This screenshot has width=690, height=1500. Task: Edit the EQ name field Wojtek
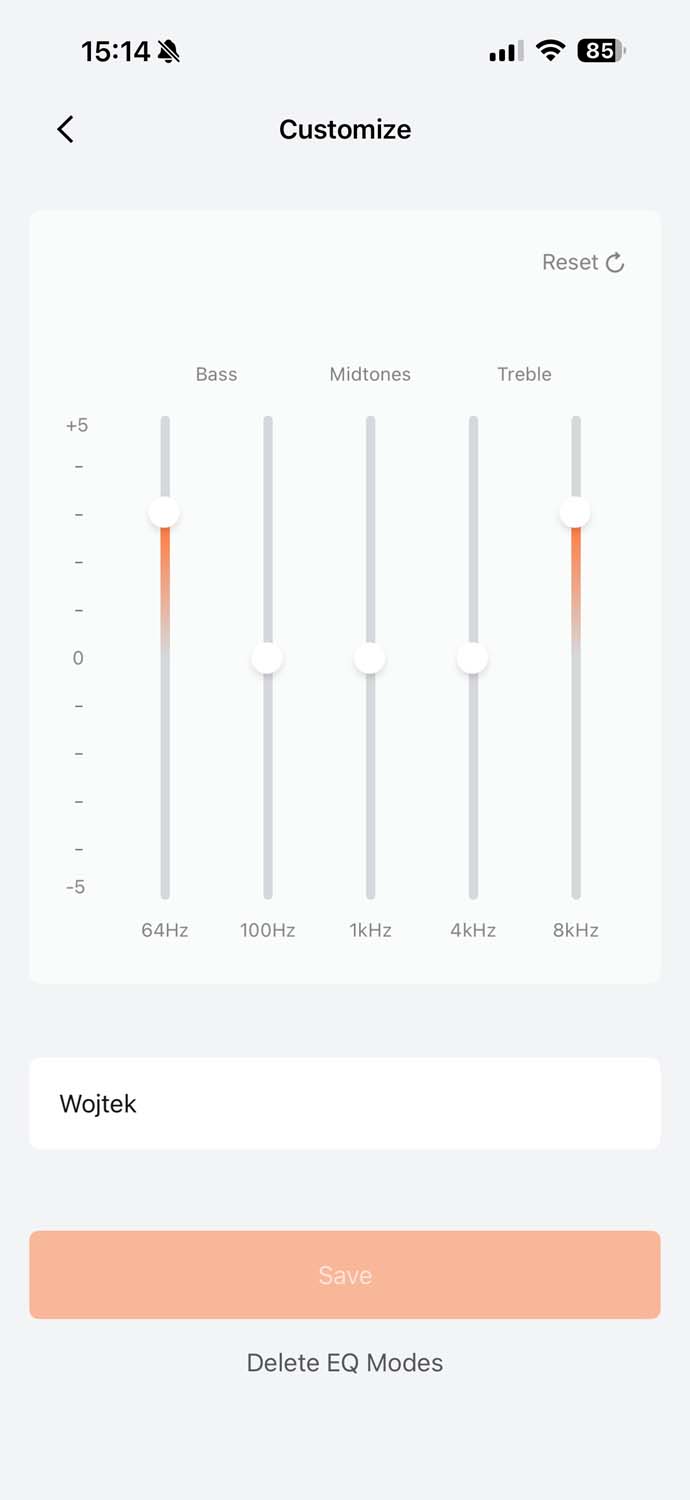pos(345,1104)
